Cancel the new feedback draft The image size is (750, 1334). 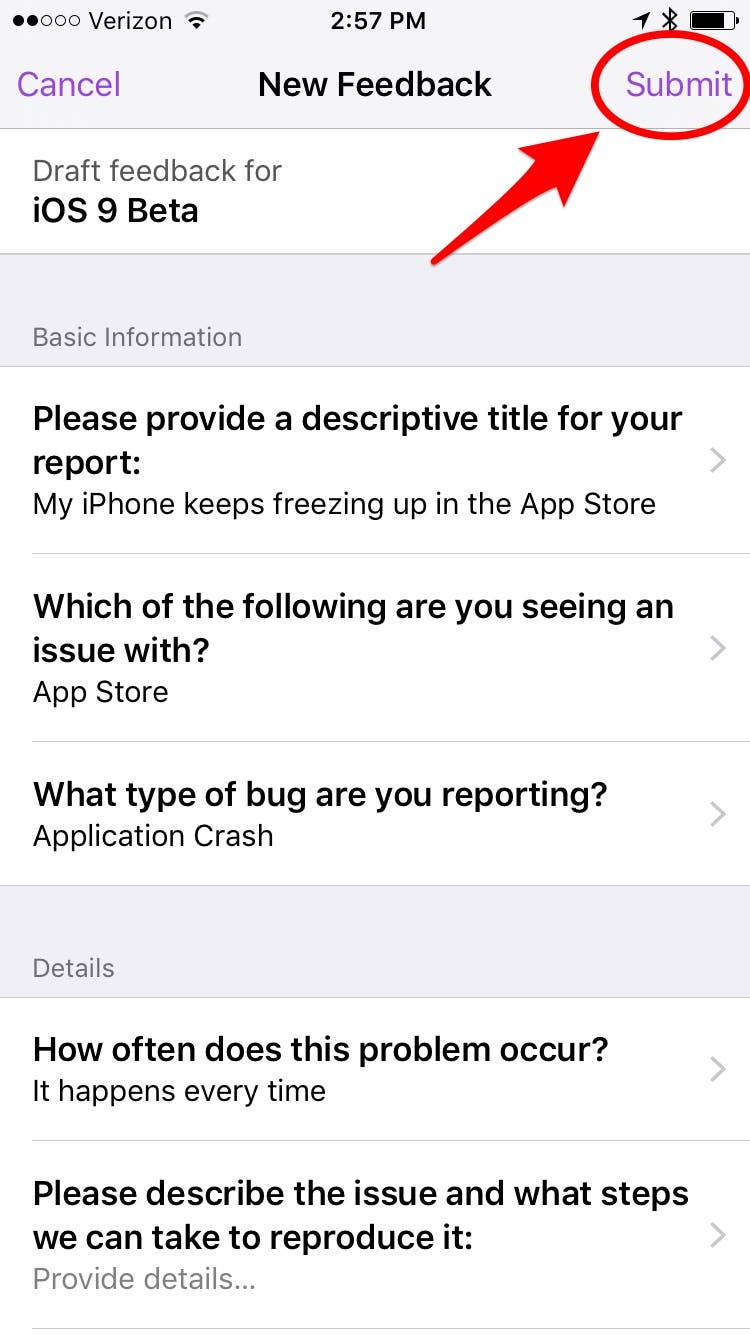pos(69,84)
